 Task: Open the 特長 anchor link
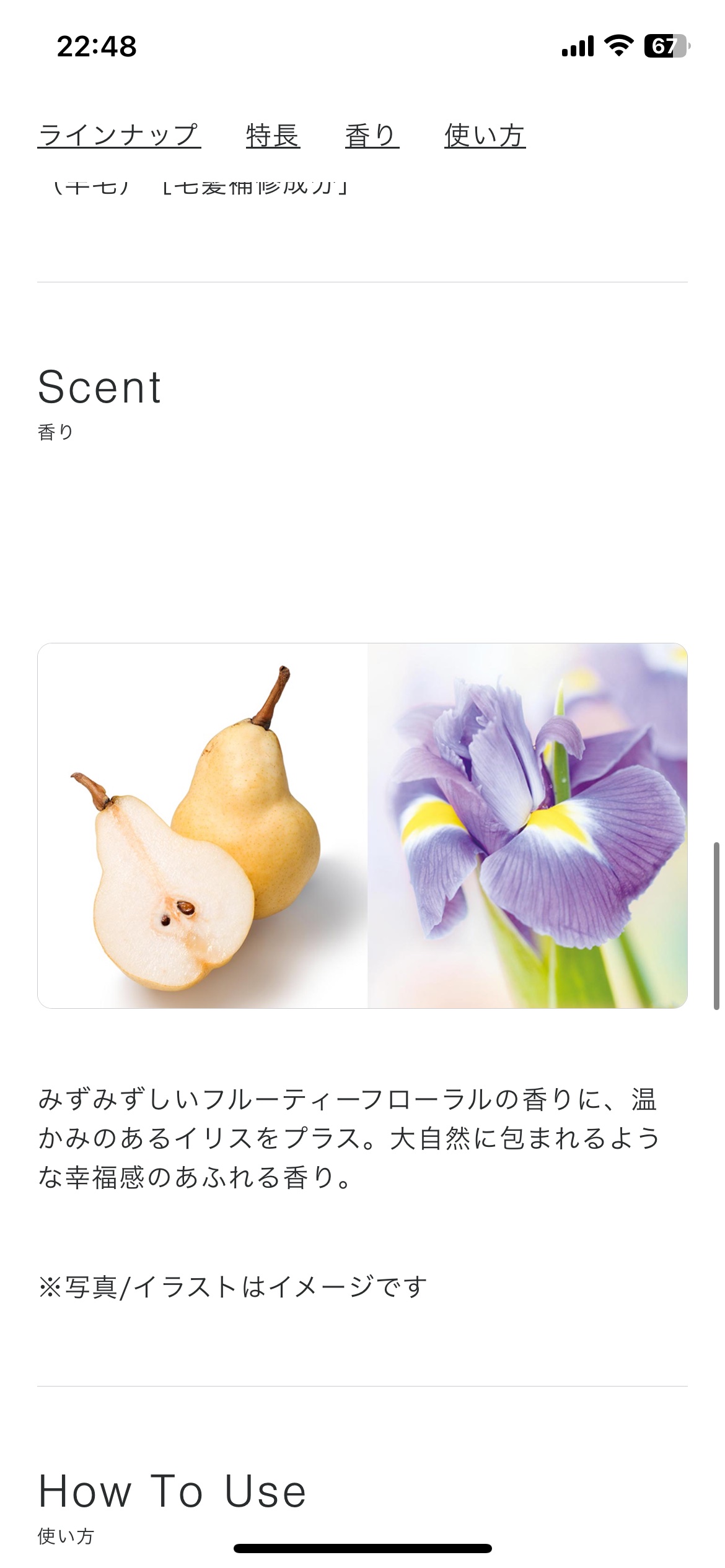[273, 136]
